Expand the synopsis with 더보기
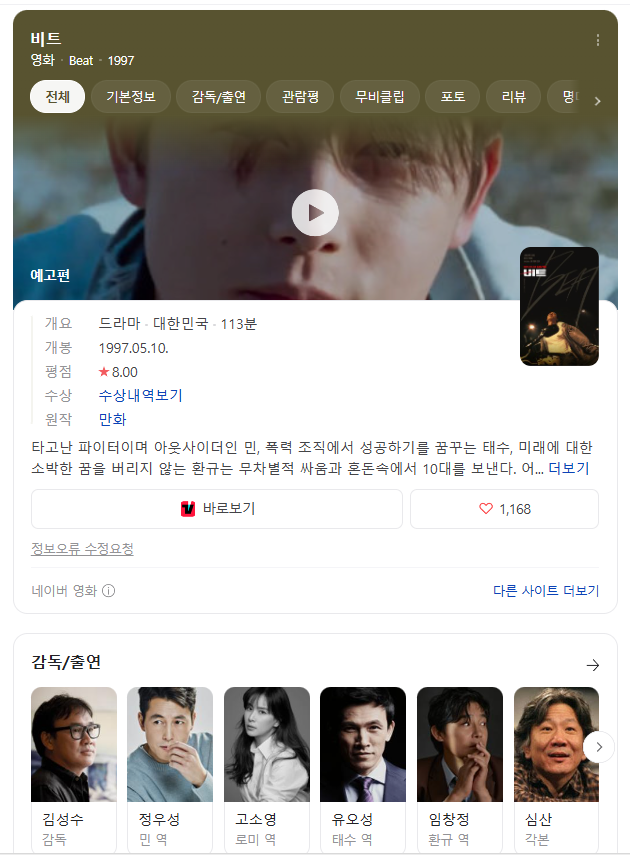This screenshot has height=855, width=630. point(569,467)
